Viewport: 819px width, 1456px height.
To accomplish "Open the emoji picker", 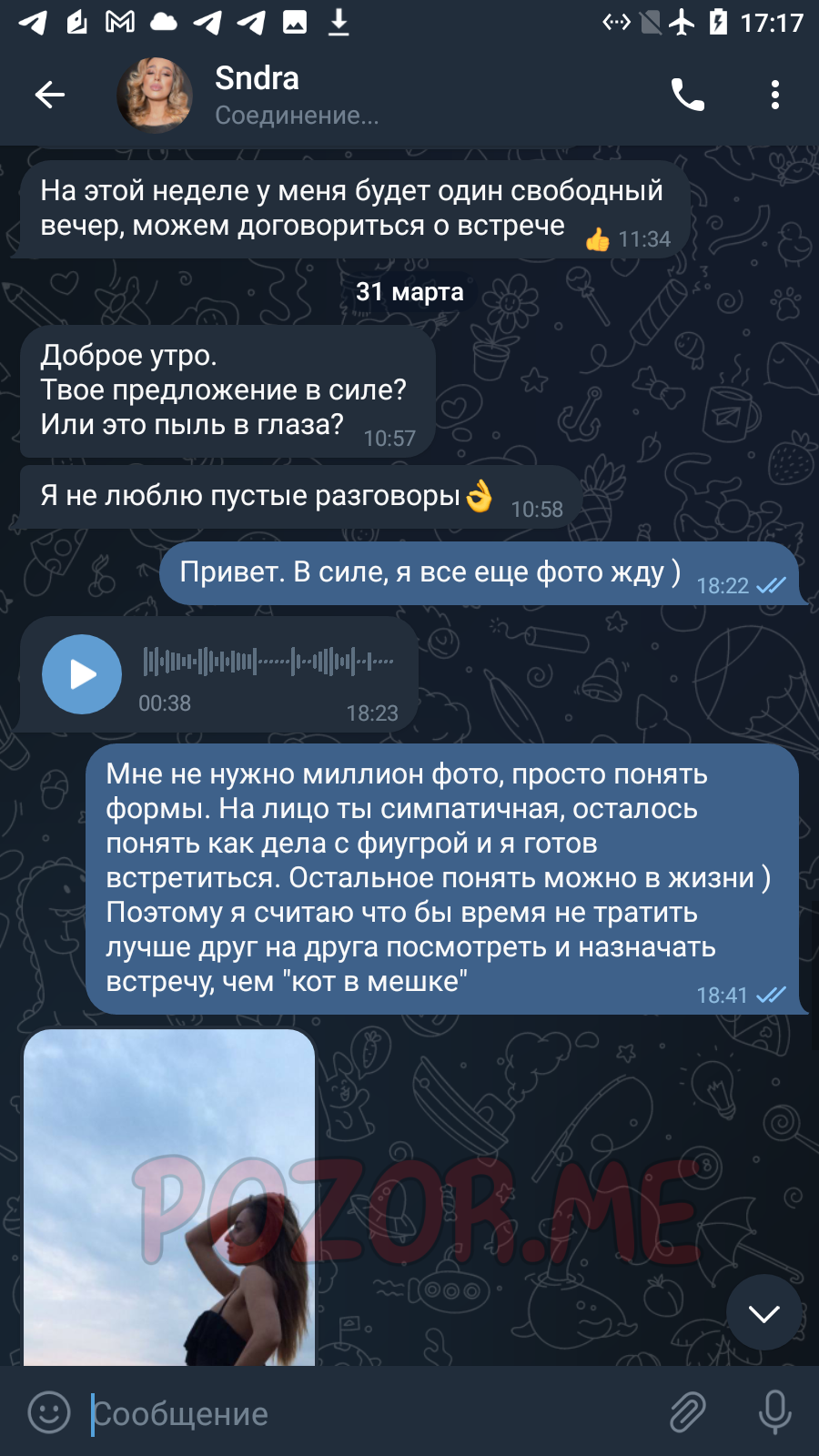I will [x=49, y=1413].
